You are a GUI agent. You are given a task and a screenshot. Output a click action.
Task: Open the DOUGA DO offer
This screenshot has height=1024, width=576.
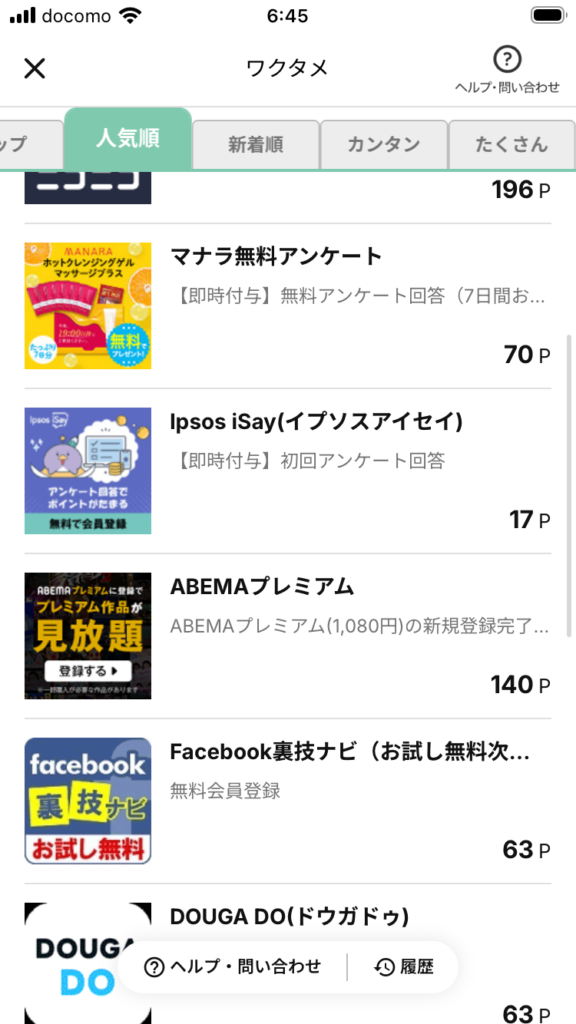coord(288,955)
